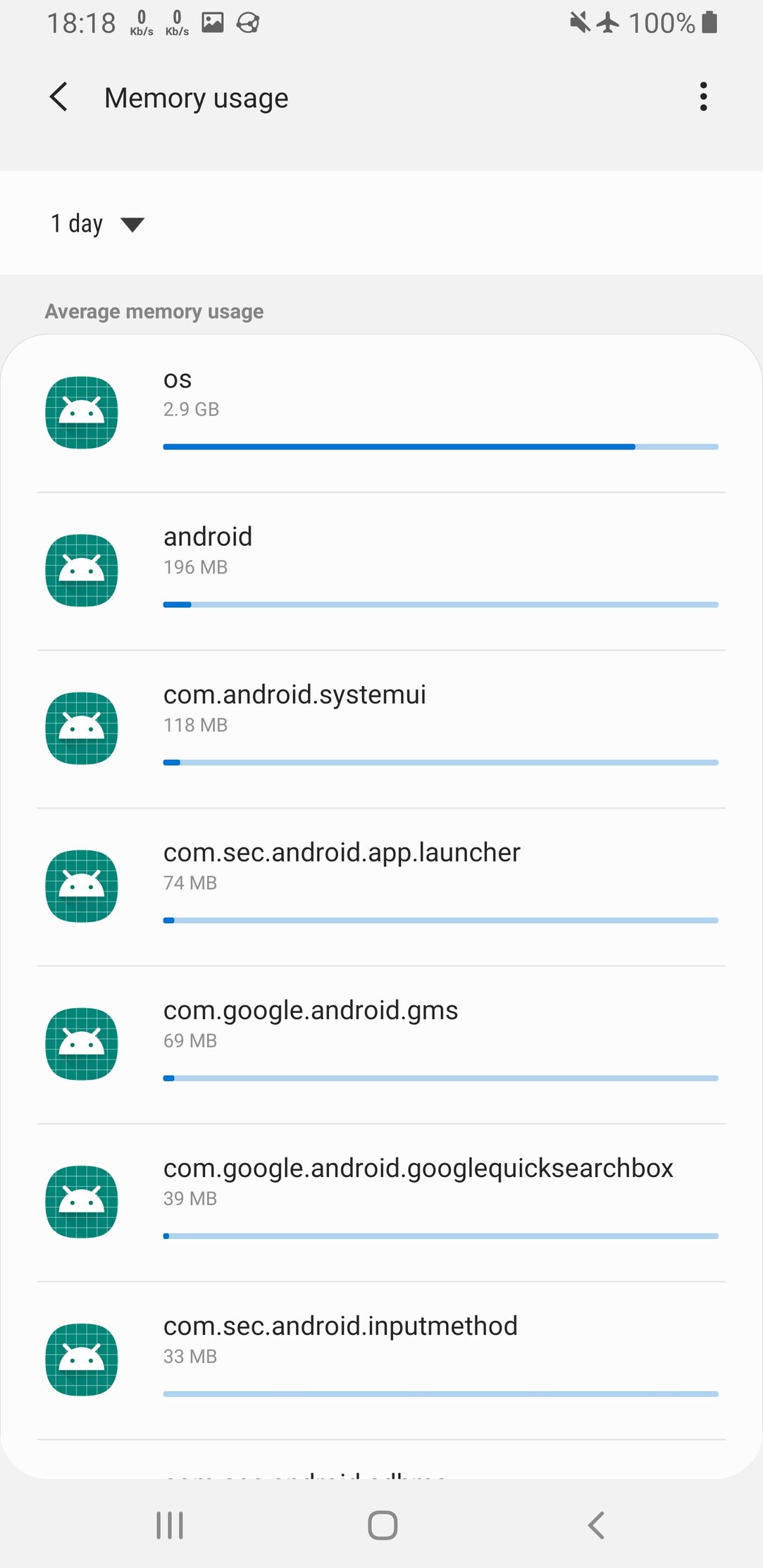The width and height of the screenshot is (763, 1568).
Task: Open the more options menu
Action: [703, 97]
